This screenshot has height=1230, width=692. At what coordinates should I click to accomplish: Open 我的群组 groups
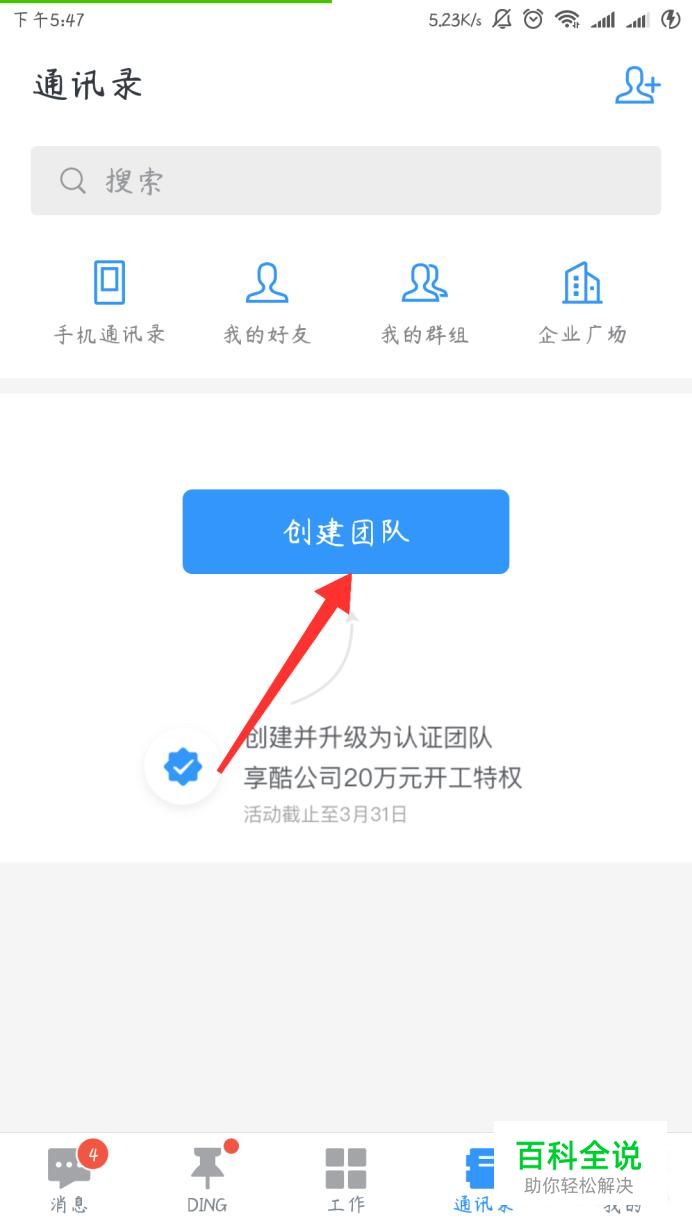click(x=424, y=301)
